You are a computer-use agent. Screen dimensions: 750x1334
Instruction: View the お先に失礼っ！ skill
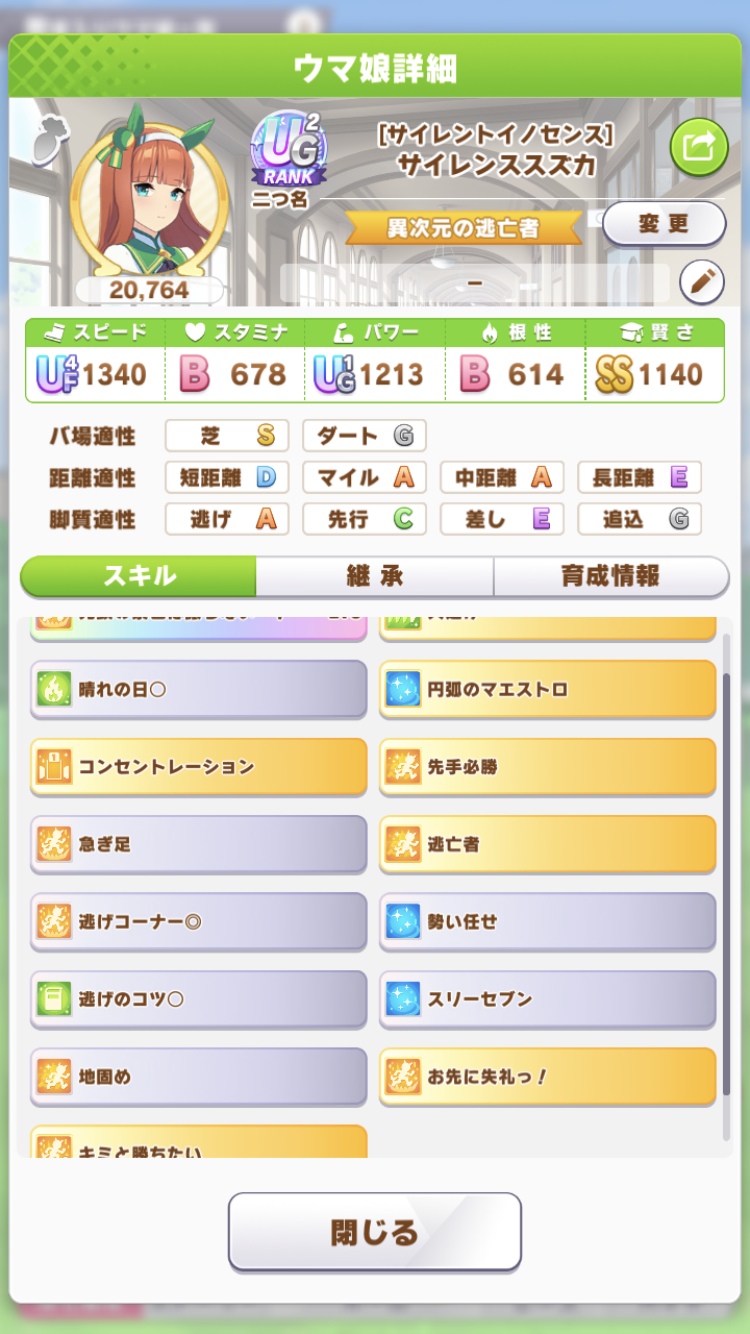click(547, 1076)
